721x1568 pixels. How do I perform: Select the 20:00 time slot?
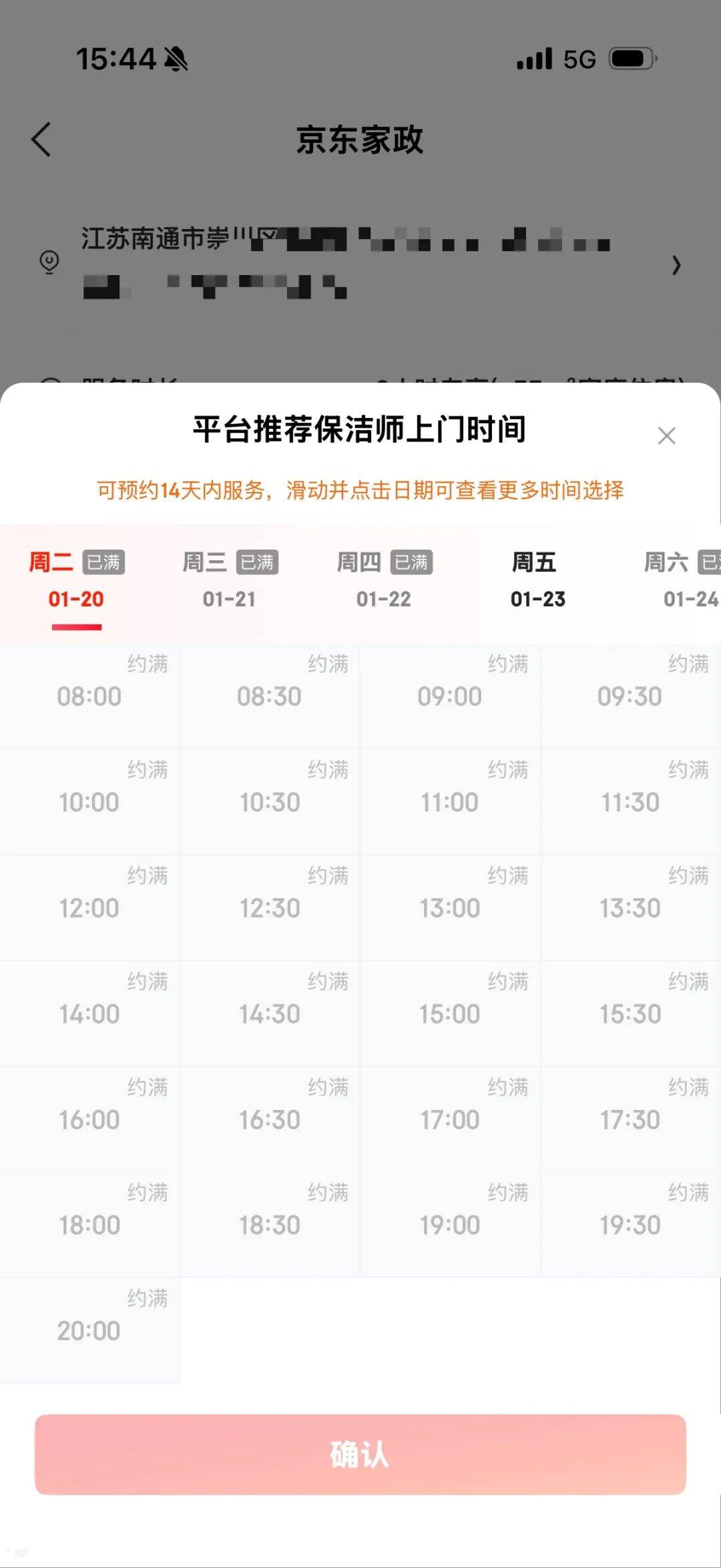coord(89,1330)
